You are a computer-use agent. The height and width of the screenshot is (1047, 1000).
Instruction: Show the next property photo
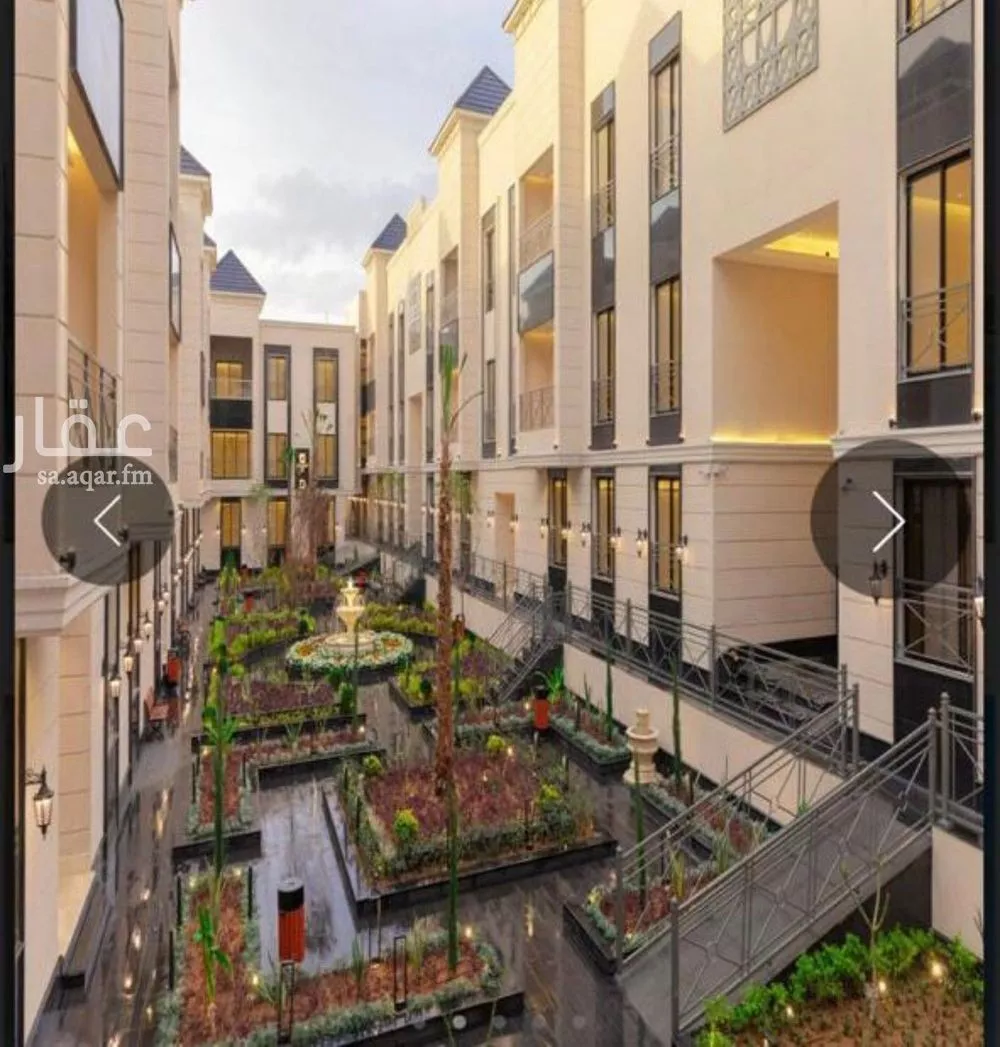[887, 521]
